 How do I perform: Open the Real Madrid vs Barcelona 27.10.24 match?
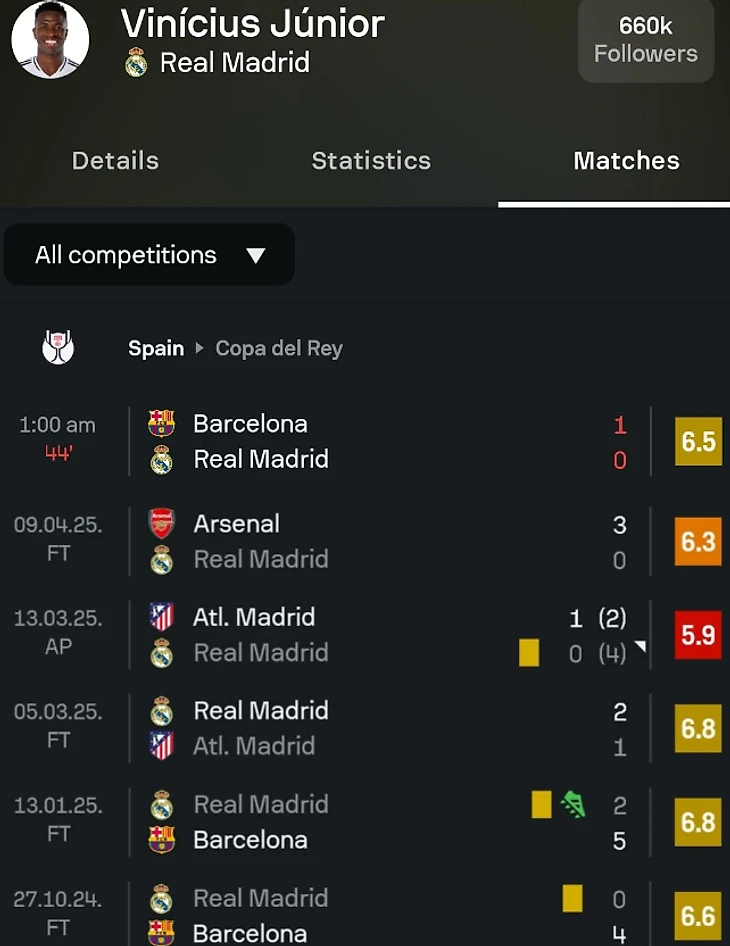pos(380,915)
